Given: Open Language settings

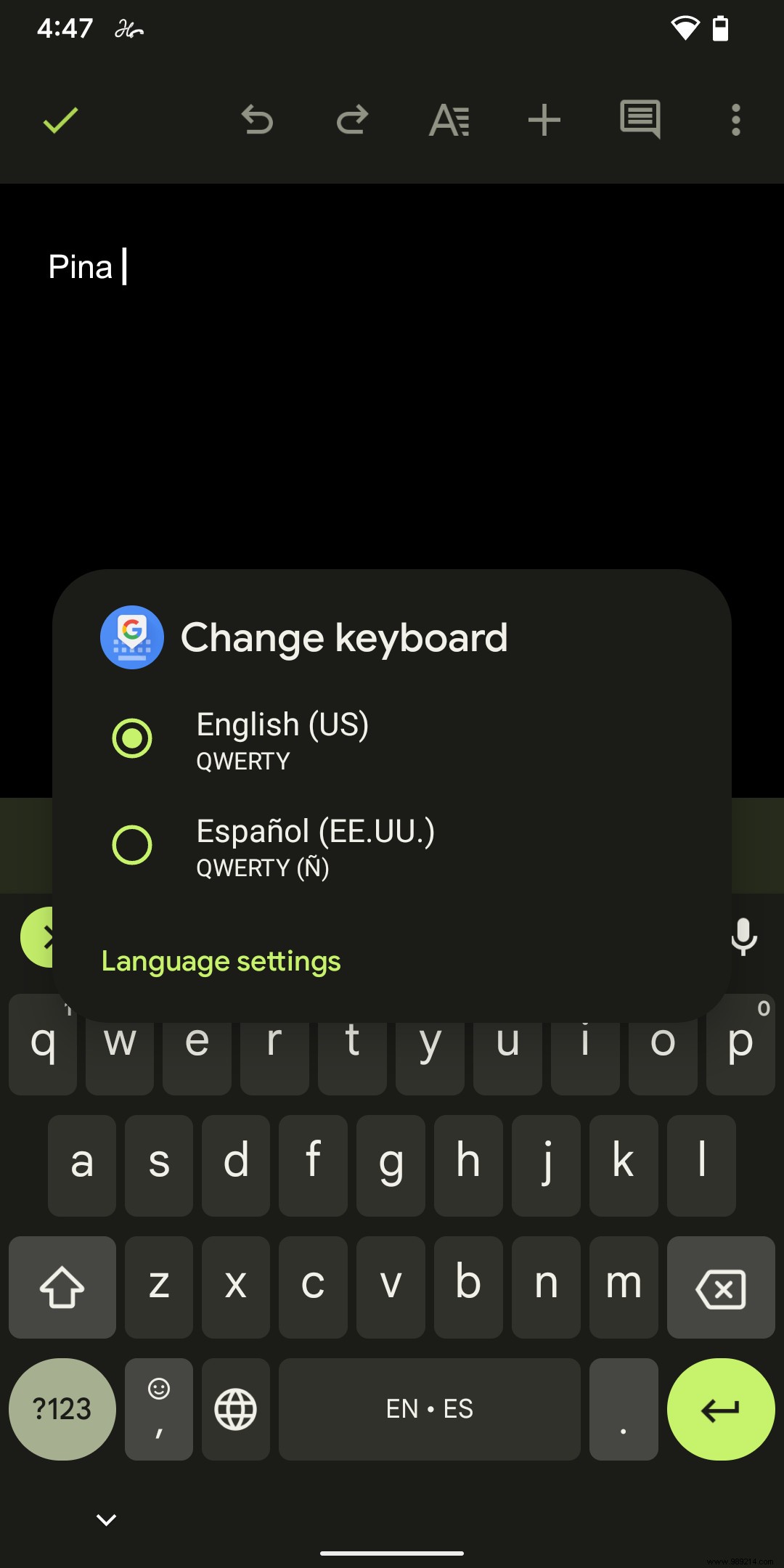Looking at the screenshot, I should click(220, 960).
